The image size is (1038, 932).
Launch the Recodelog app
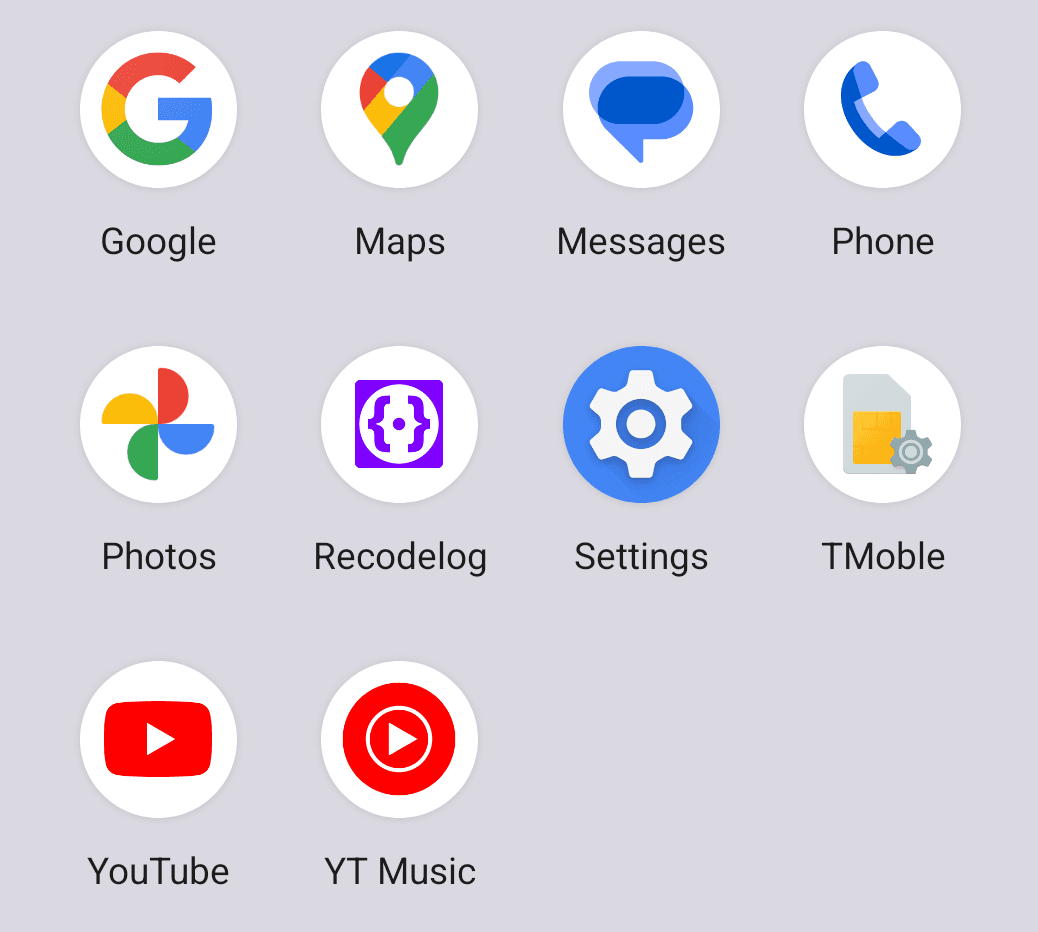(x=399, y=424)
